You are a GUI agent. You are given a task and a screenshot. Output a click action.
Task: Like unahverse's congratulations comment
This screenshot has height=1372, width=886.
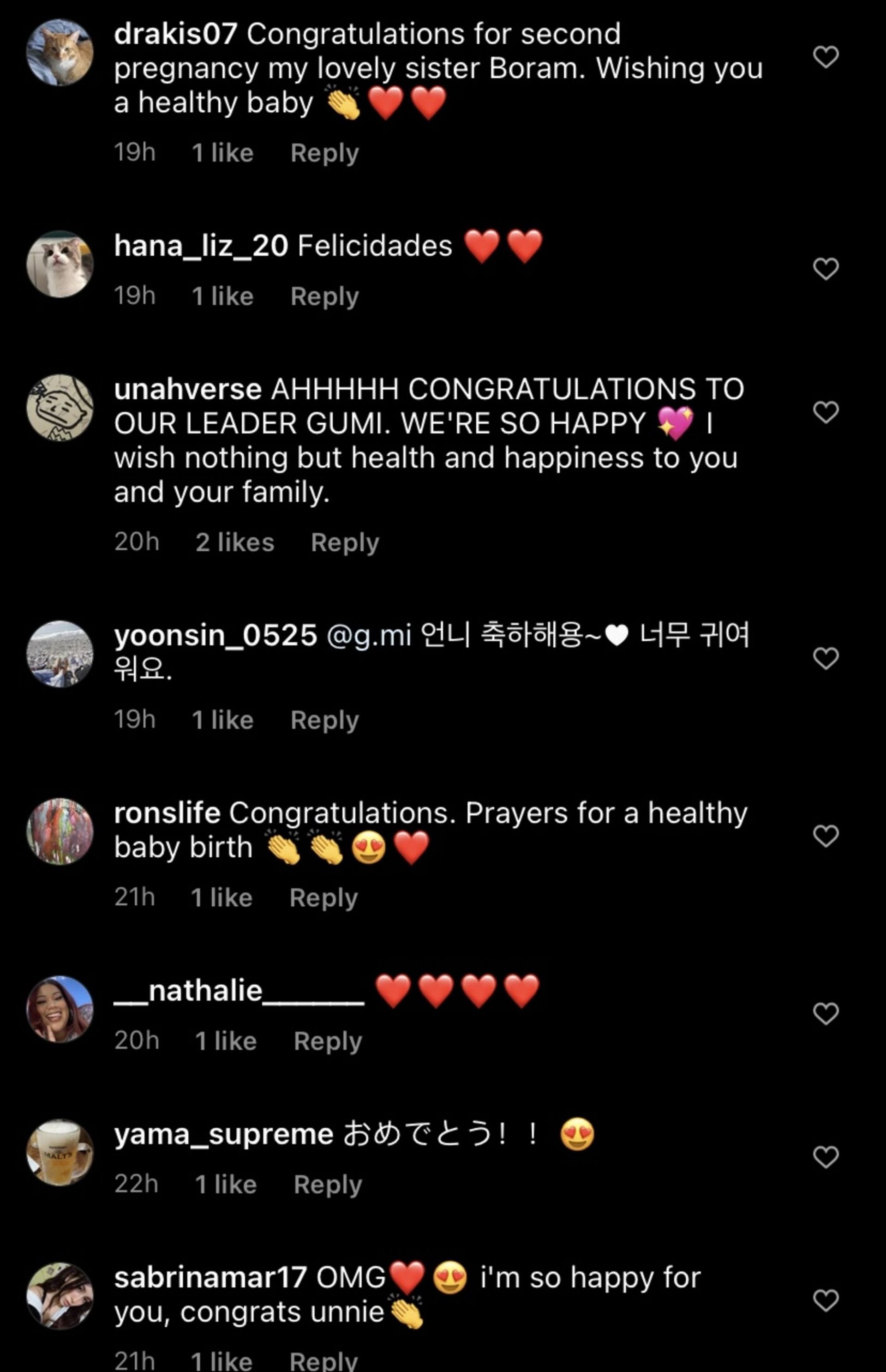point(826,412)
